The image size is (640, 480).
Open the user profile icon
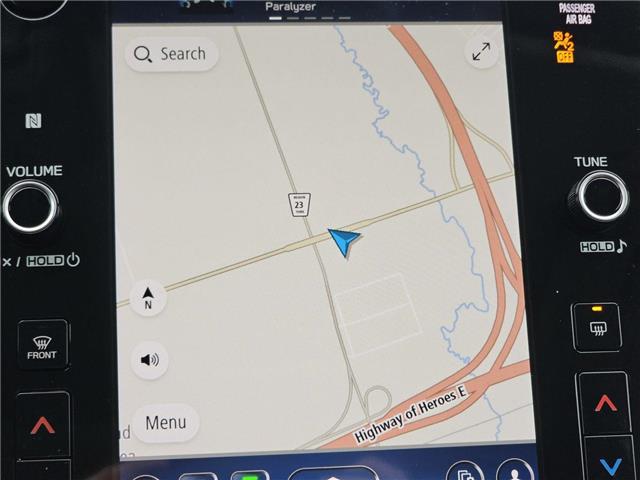[x=516, y=472]
